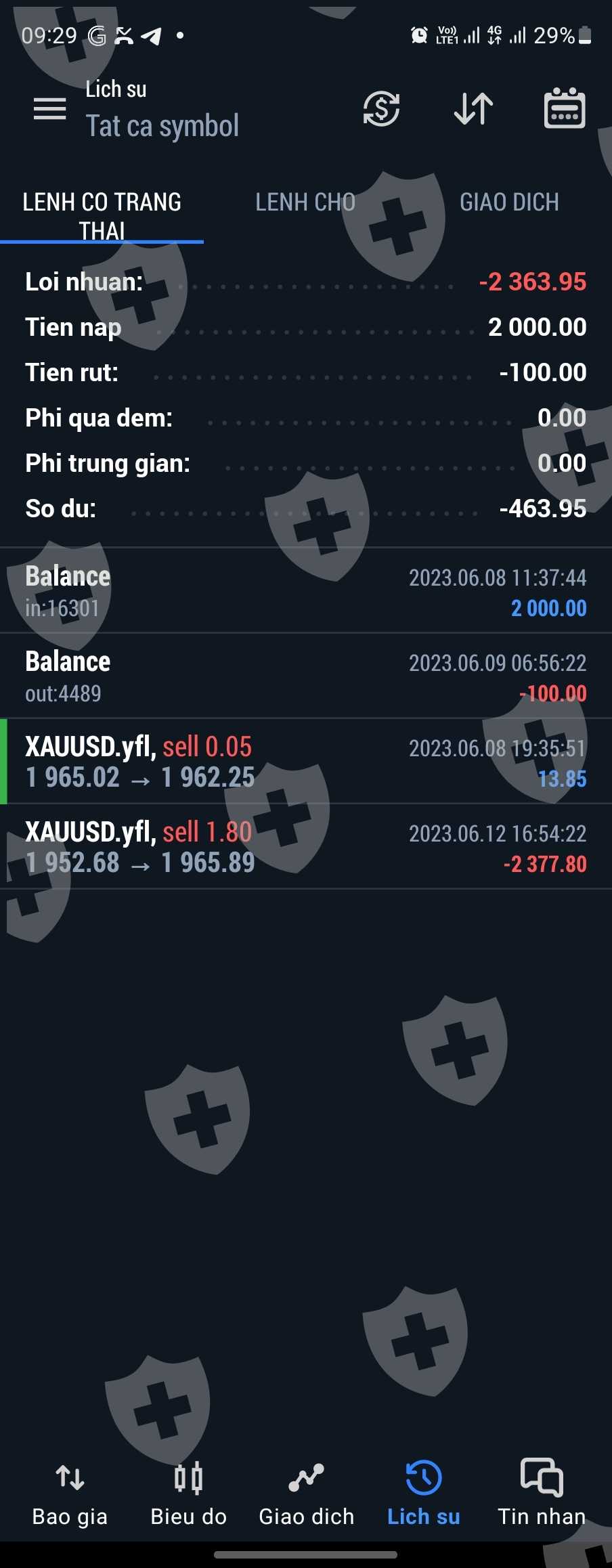Expand the XAUUSD.yfl sell 0.05 order
The width and height of the screenshot is (612, 1568).
(305, 762)
